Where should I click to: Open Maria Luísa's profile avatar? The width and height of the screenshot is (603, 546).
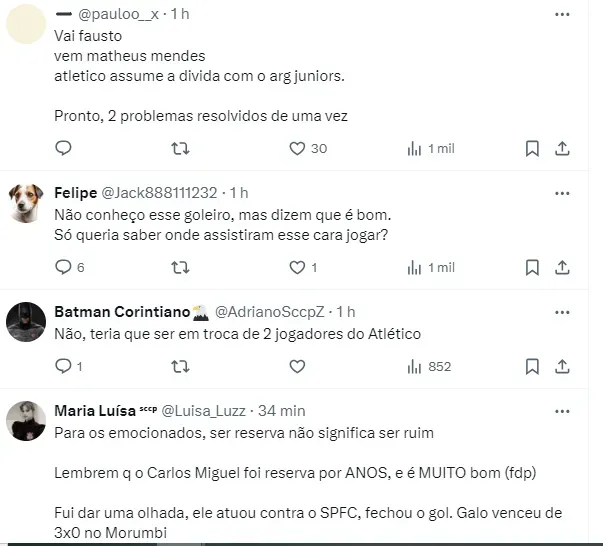[26, 420]
